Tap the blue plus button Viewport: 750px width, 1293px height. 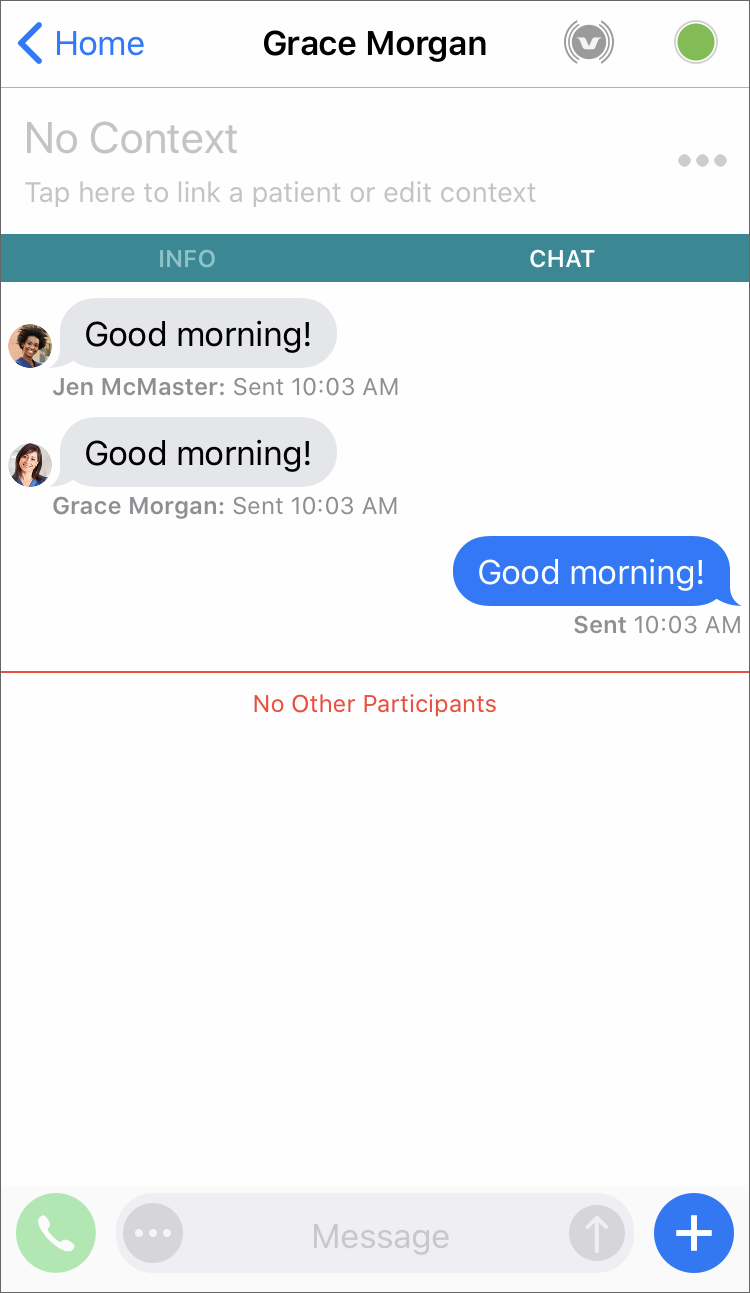[x=694, y=1234]
